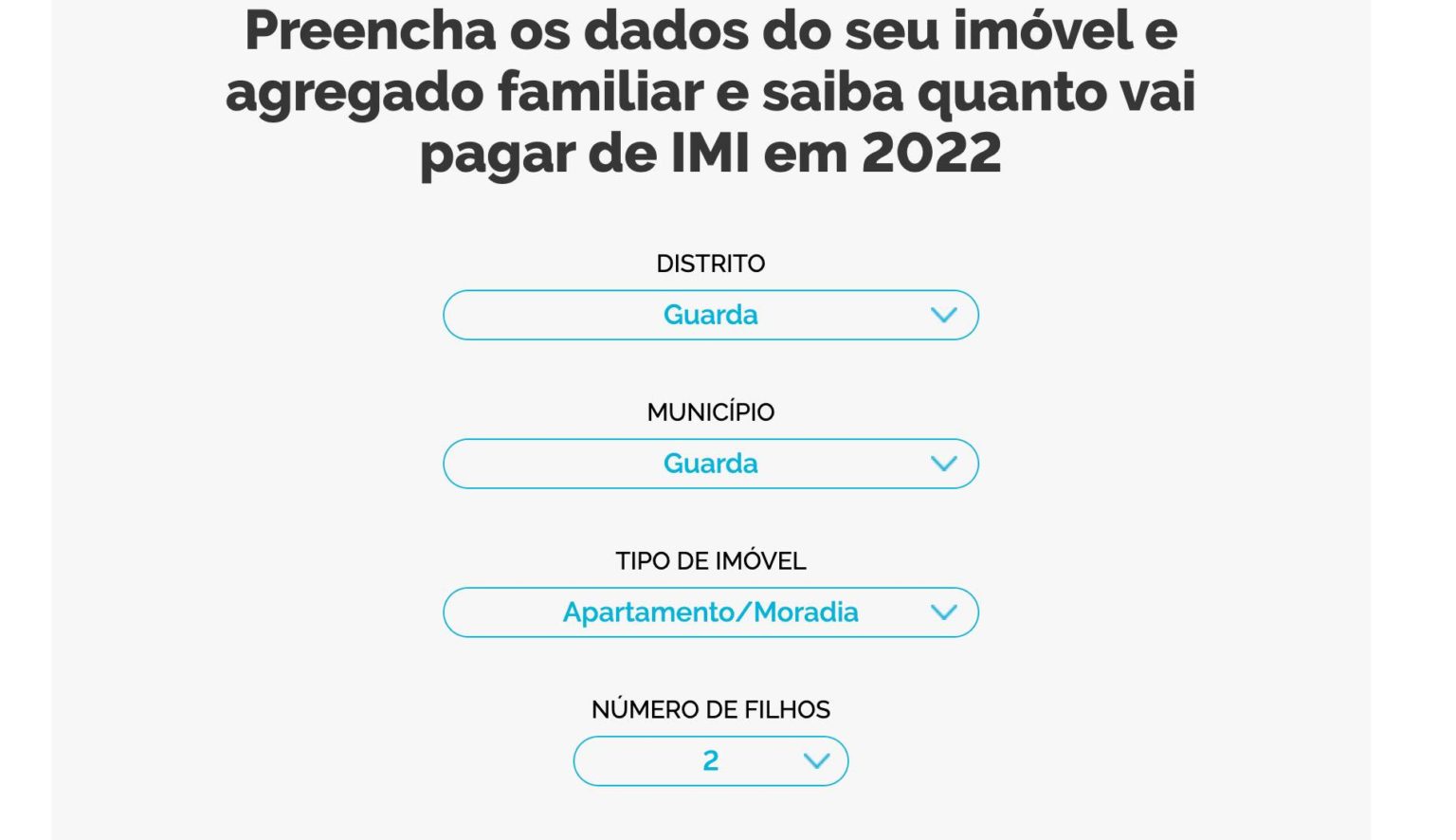Screen dimensions: 1456x840
Task: Expand the Município dropdown
Action: pos(710,464)
